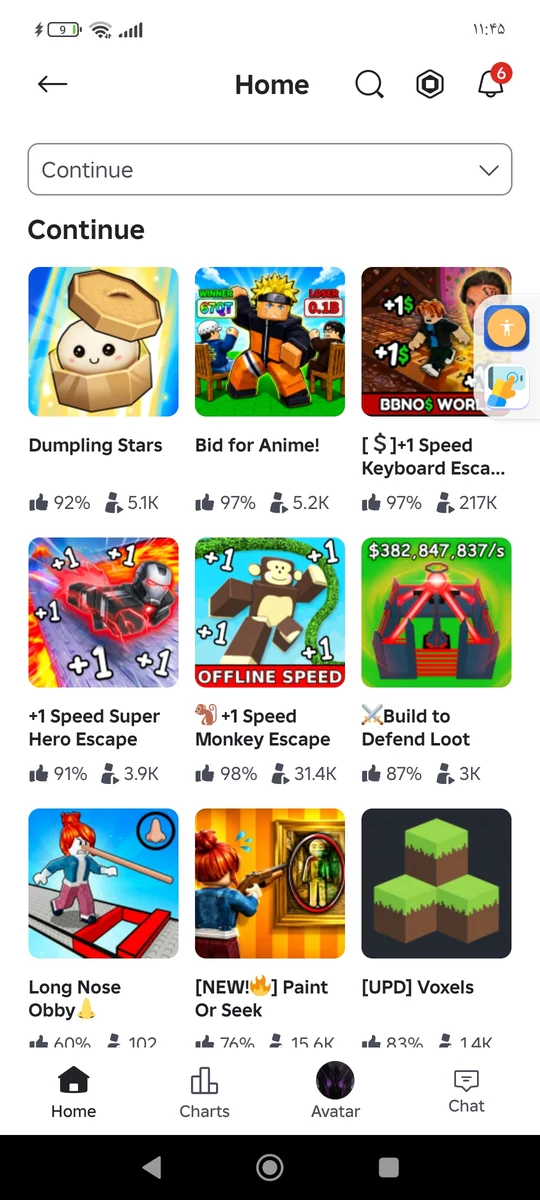Switch to the Charts tab
The width and height of the screenshot is (540, 1200).
pos(204,1092)
